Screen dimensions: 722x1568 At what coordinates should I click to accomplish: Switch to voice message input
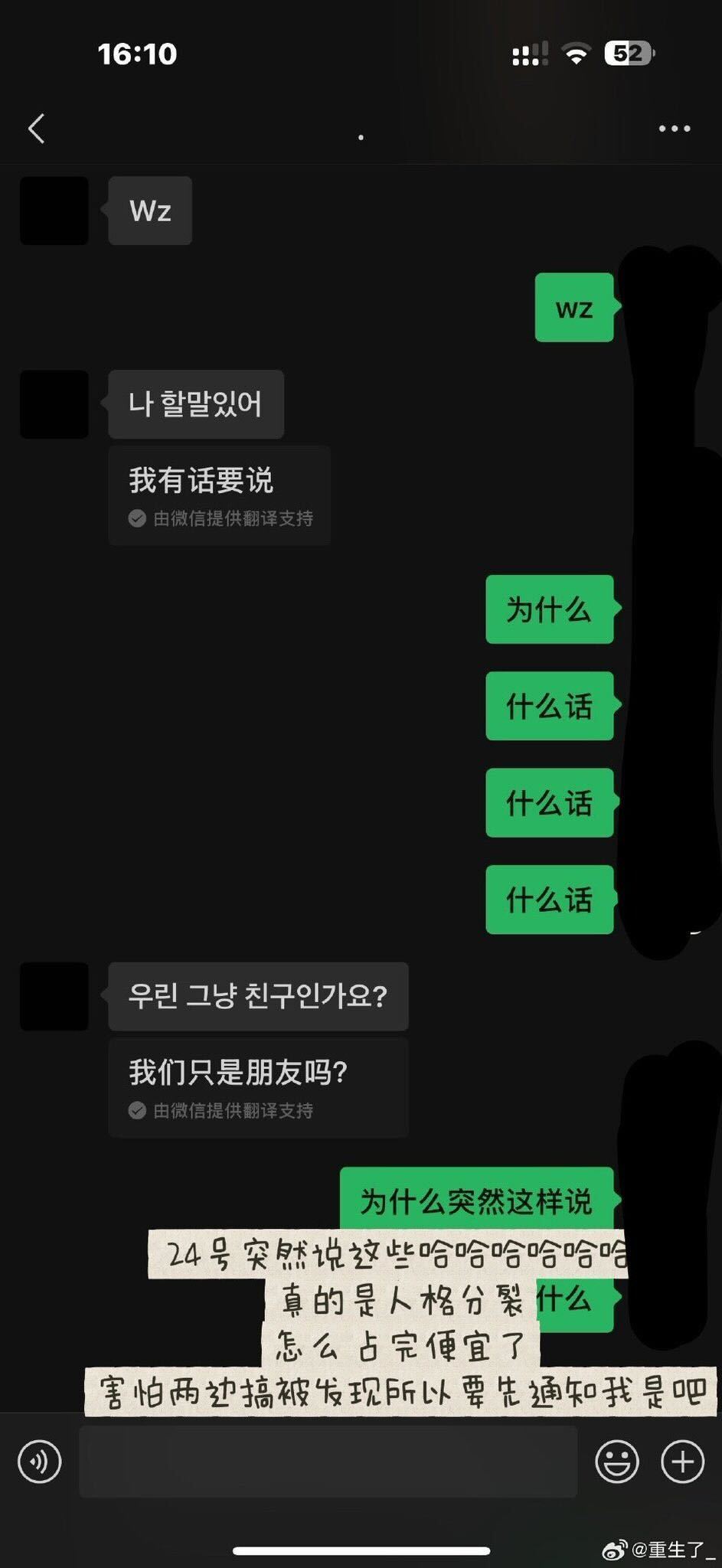pyautogui.click(x=39, y=1461)
